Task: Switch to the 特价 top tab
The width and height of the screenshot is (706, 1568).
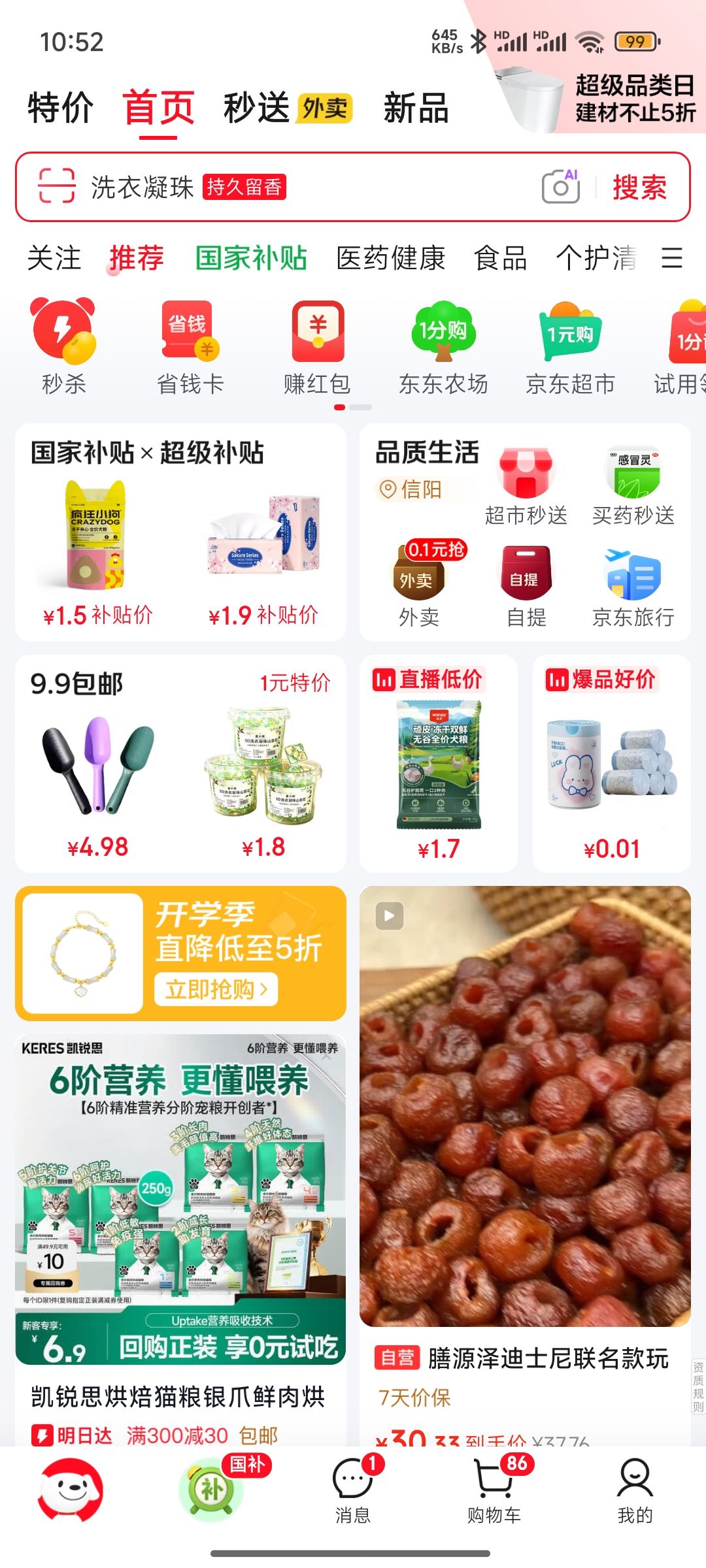Action: click(61, 108)
